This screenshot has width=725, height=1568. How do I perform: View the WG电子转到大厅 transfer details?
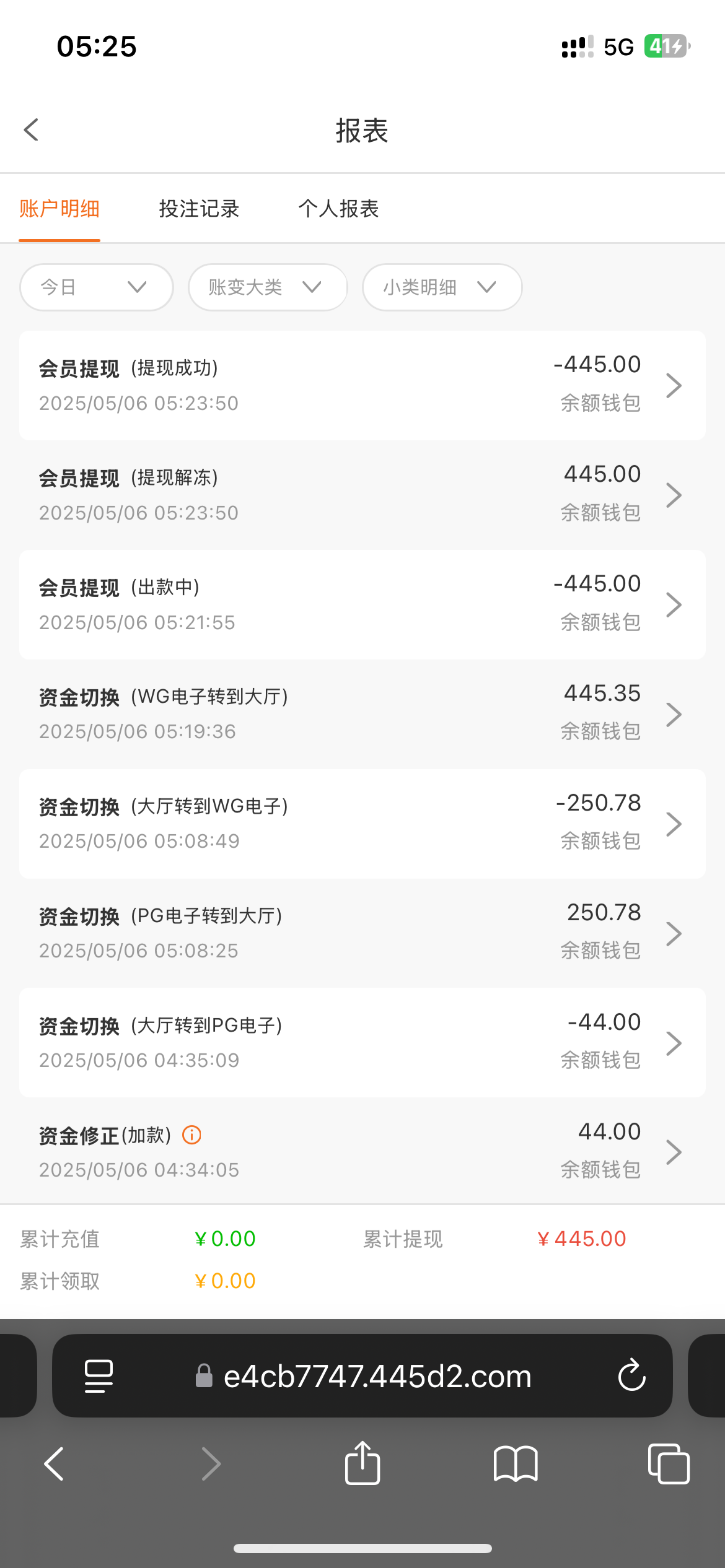click(x=362, y=714)
